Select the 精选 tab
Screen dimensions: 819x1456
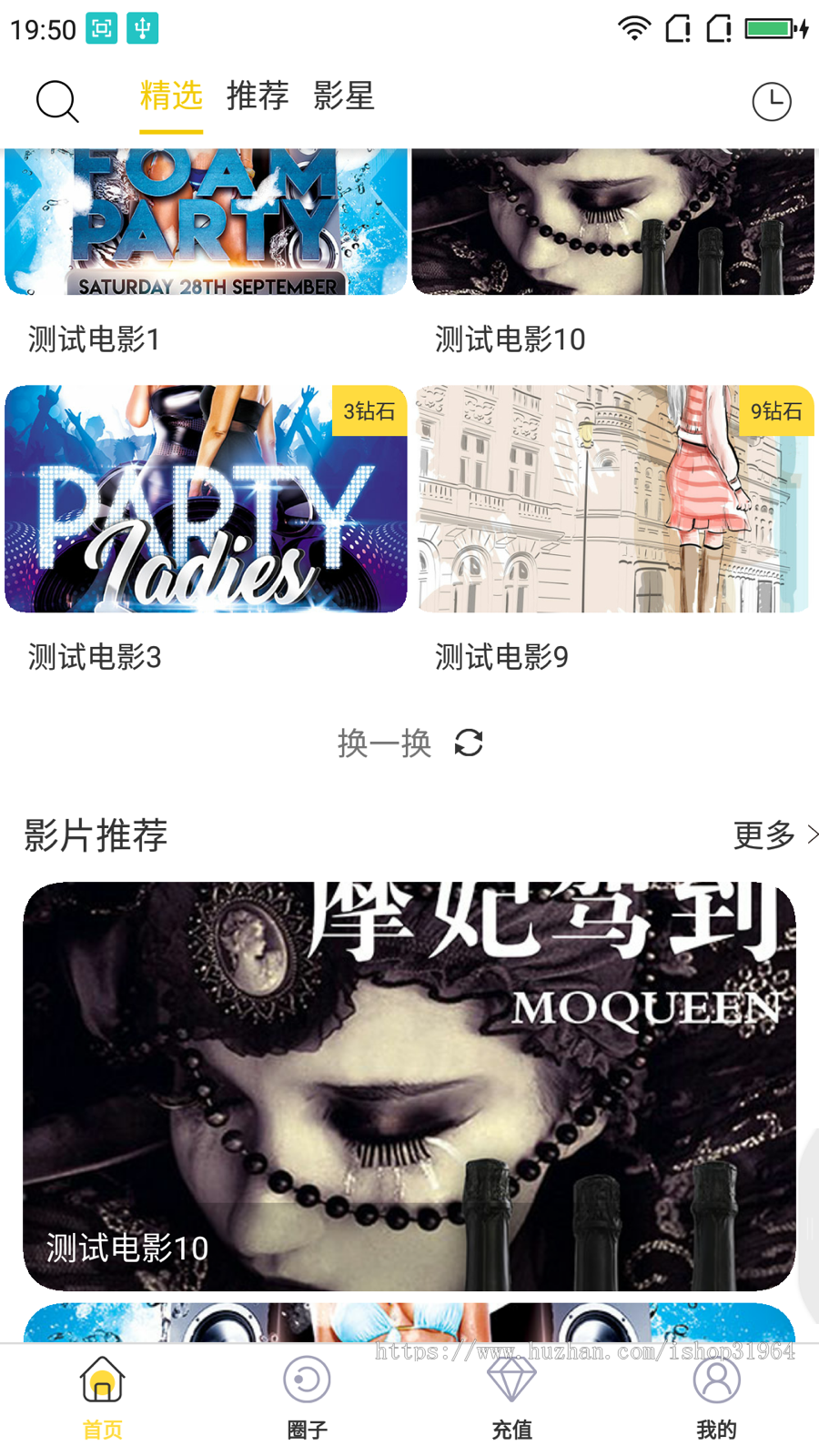(171, 96)
